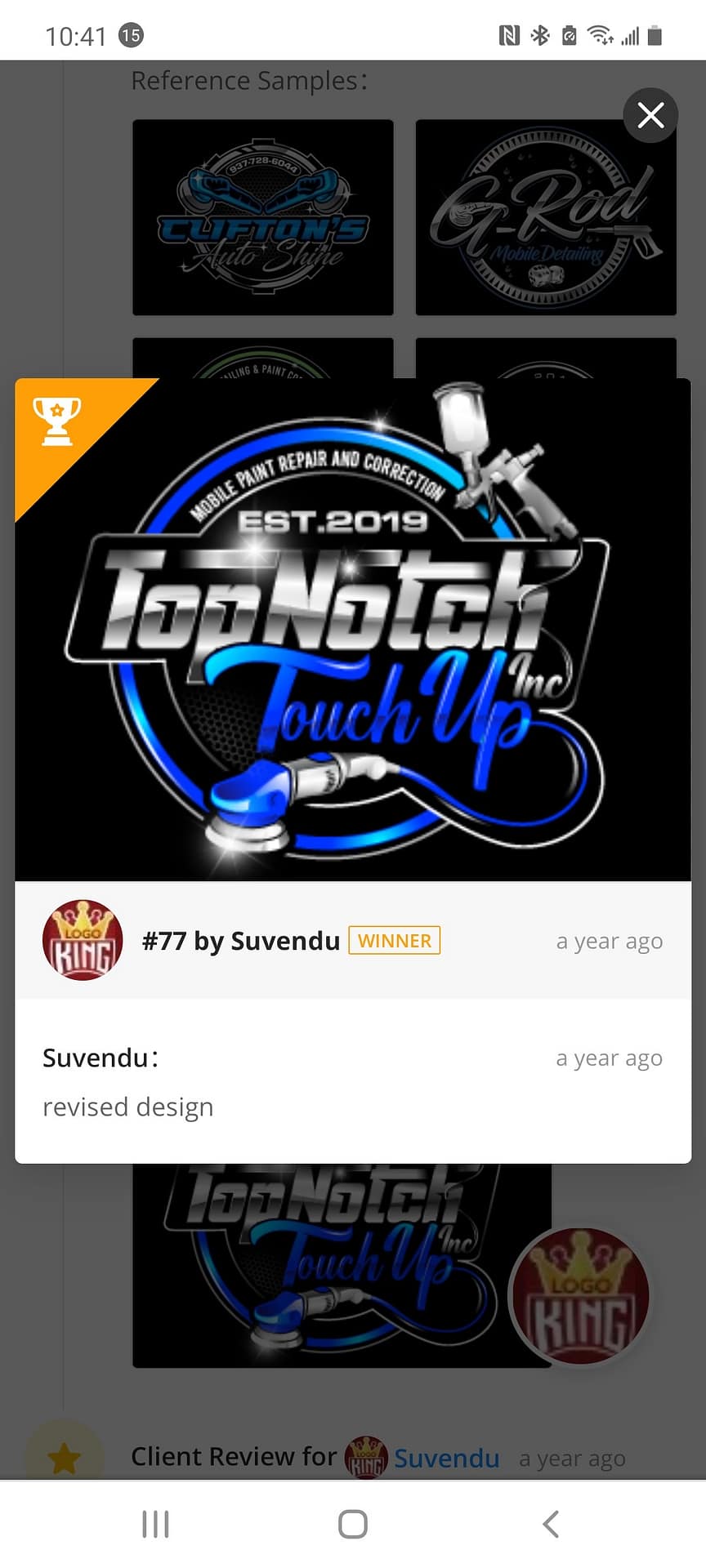Viewport: 706px width, 1568px height.
Task: Open recent apps from navigation bar
Action: (x=155, y=1524)
